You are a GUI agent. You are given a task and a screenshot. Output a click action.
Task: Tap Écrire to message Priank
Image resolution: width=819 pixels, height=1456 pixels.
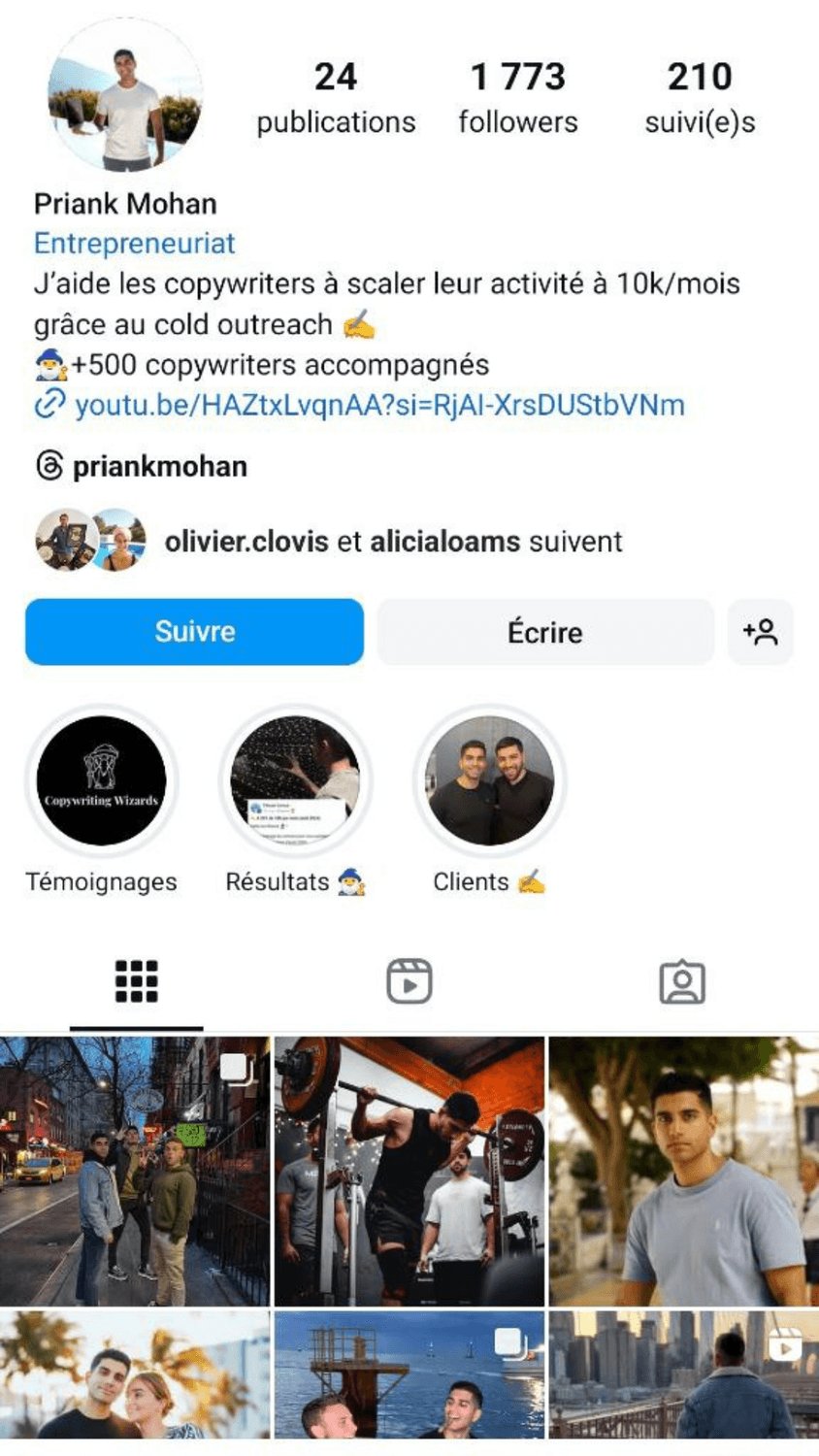544,632
